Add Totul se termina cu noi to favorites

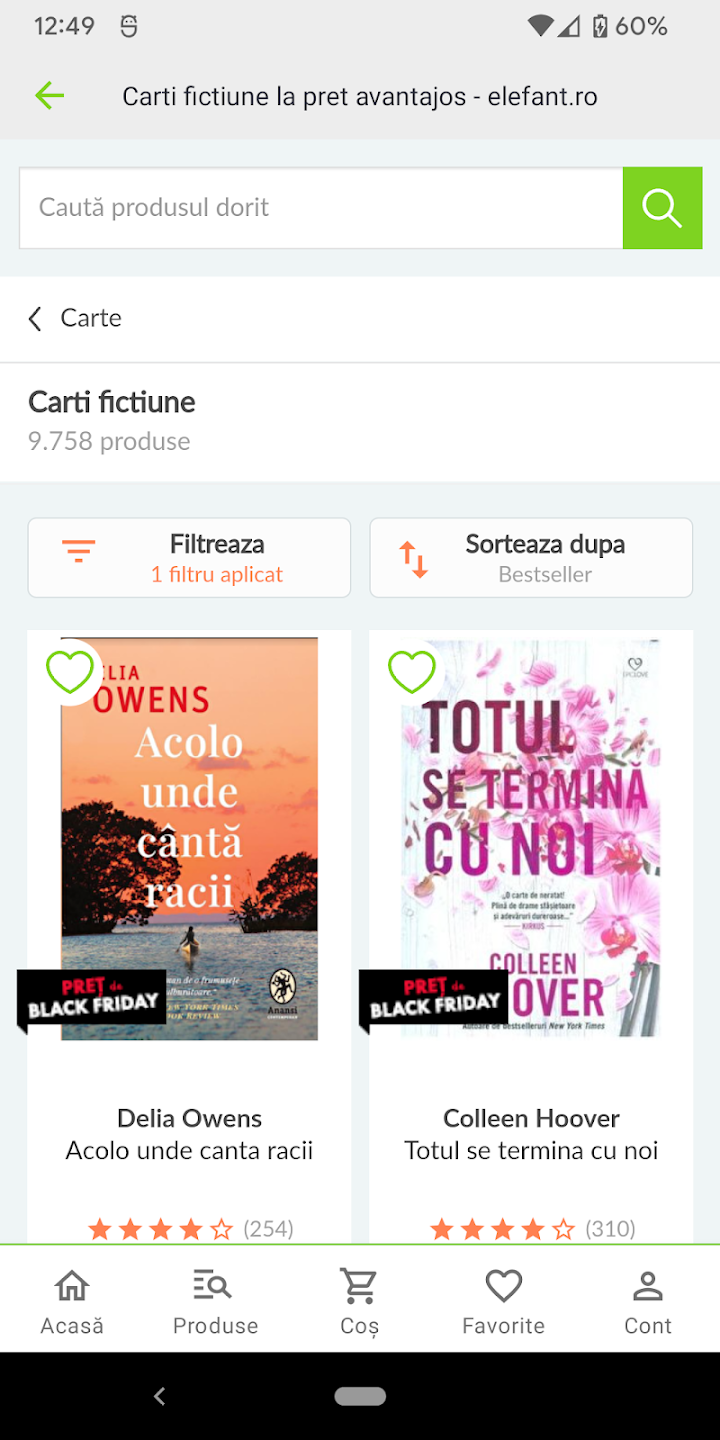point(412,672)
